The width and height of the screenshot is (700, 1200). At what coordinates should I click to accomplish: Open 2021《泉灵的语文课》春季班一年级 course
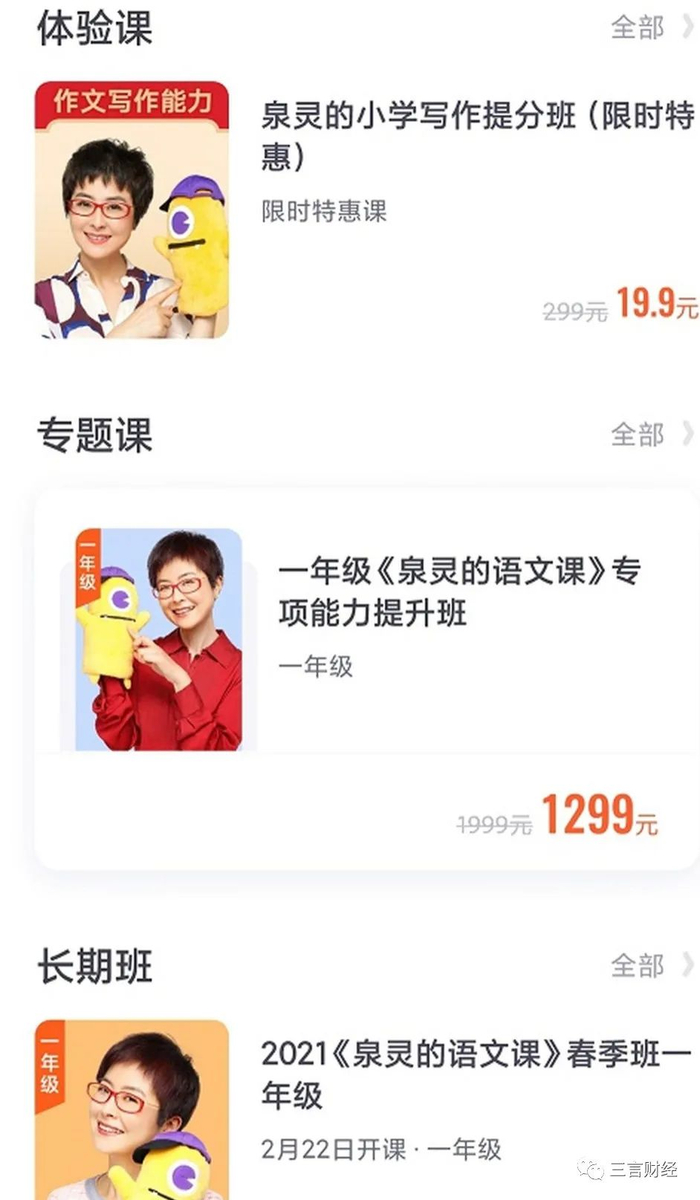tap(476, 1074)
